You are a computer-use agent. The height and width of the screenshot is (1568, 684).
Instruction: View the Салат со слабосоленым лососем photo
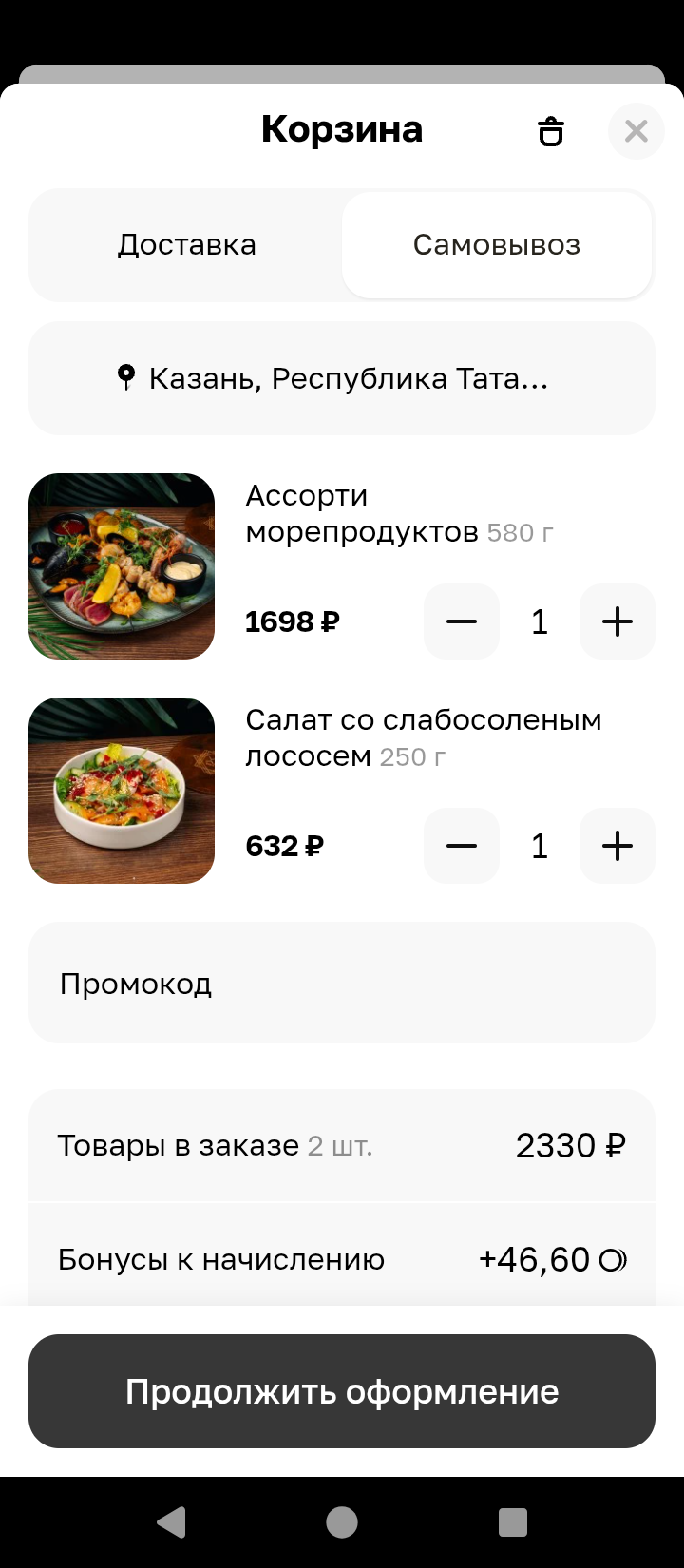[x=122, y=791]
